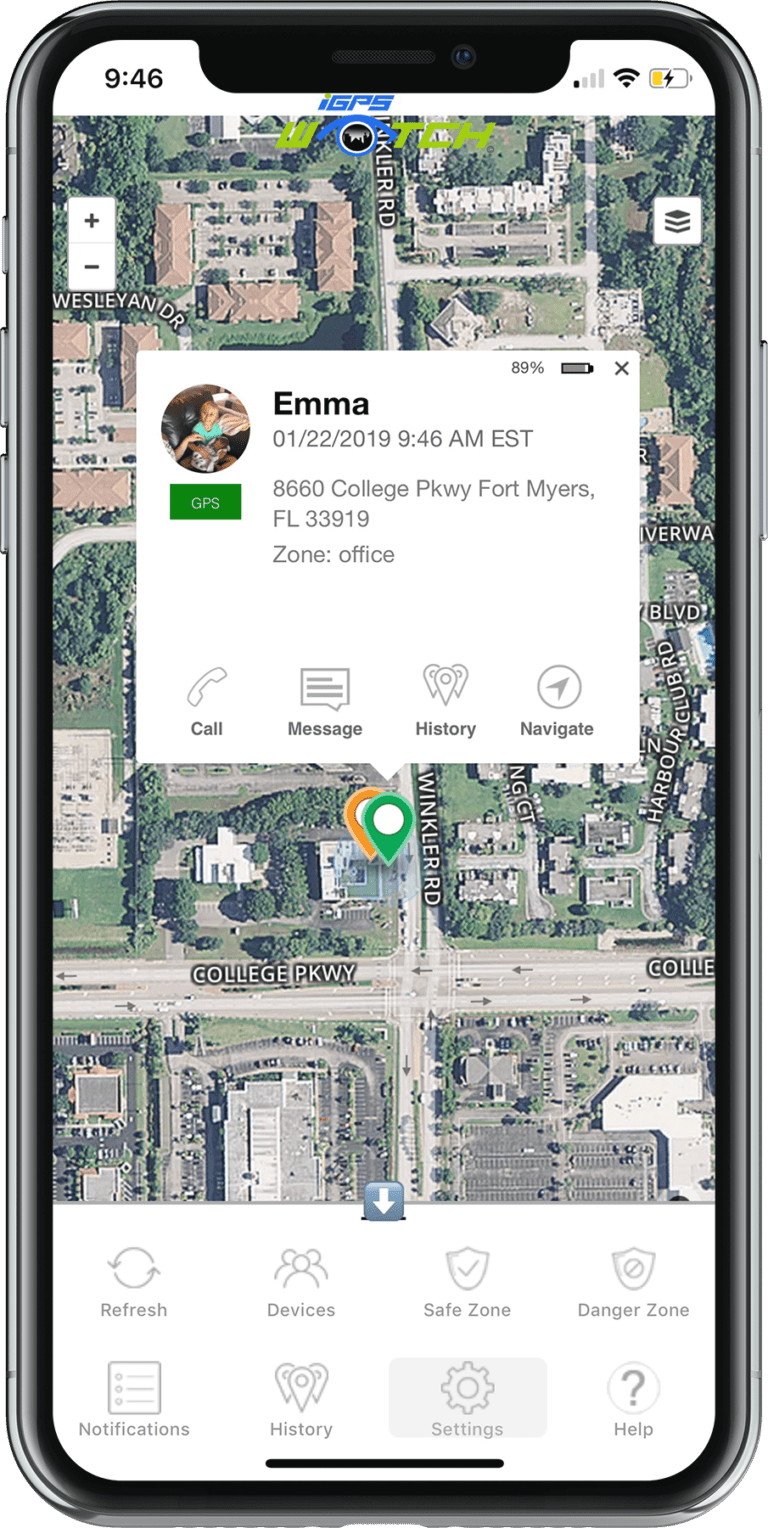Send a message to Emma
The height and width of the screenshot is (1528, 768).
[x=325, y=702]
